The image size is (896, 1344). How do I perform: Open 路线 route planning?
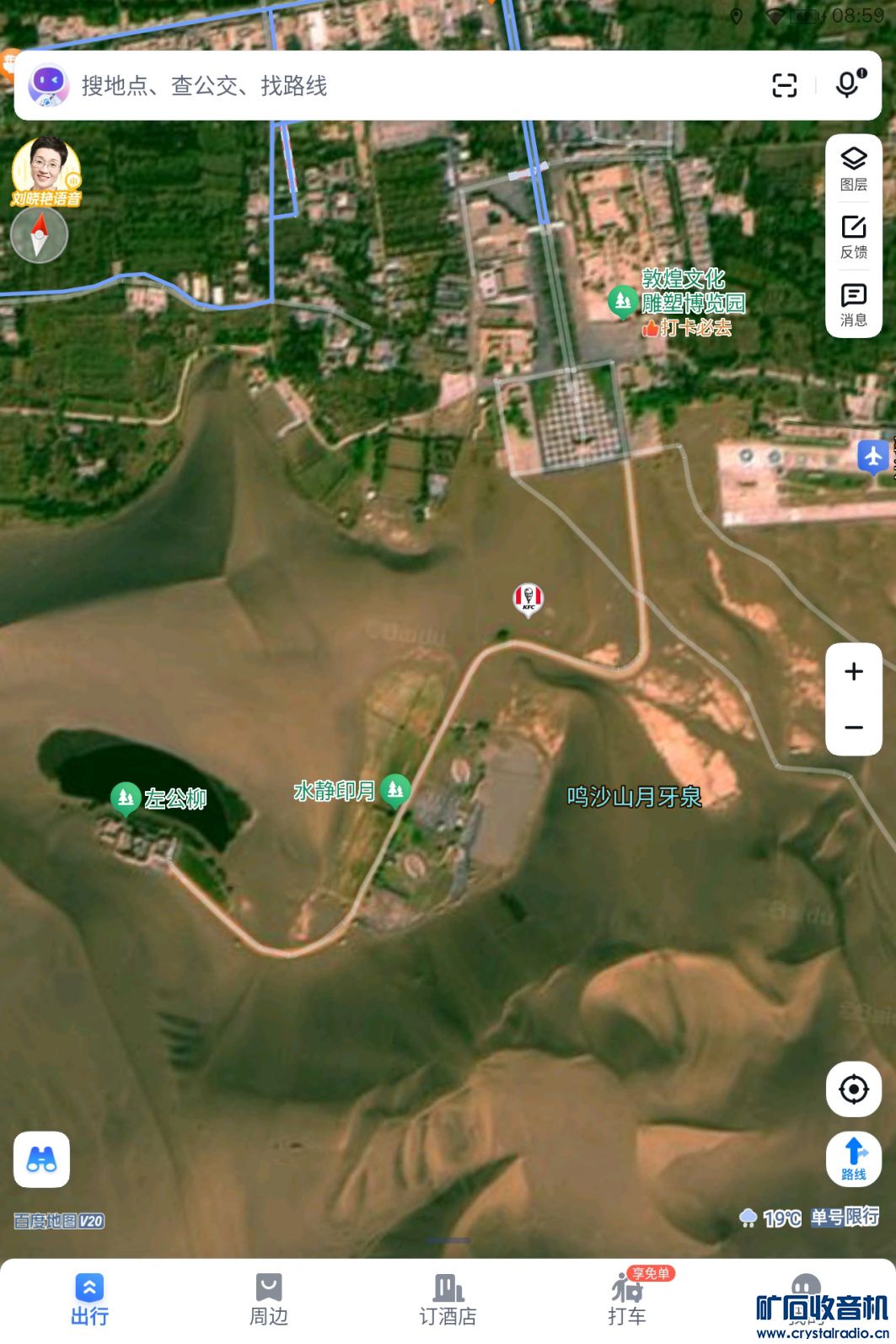853,1159
